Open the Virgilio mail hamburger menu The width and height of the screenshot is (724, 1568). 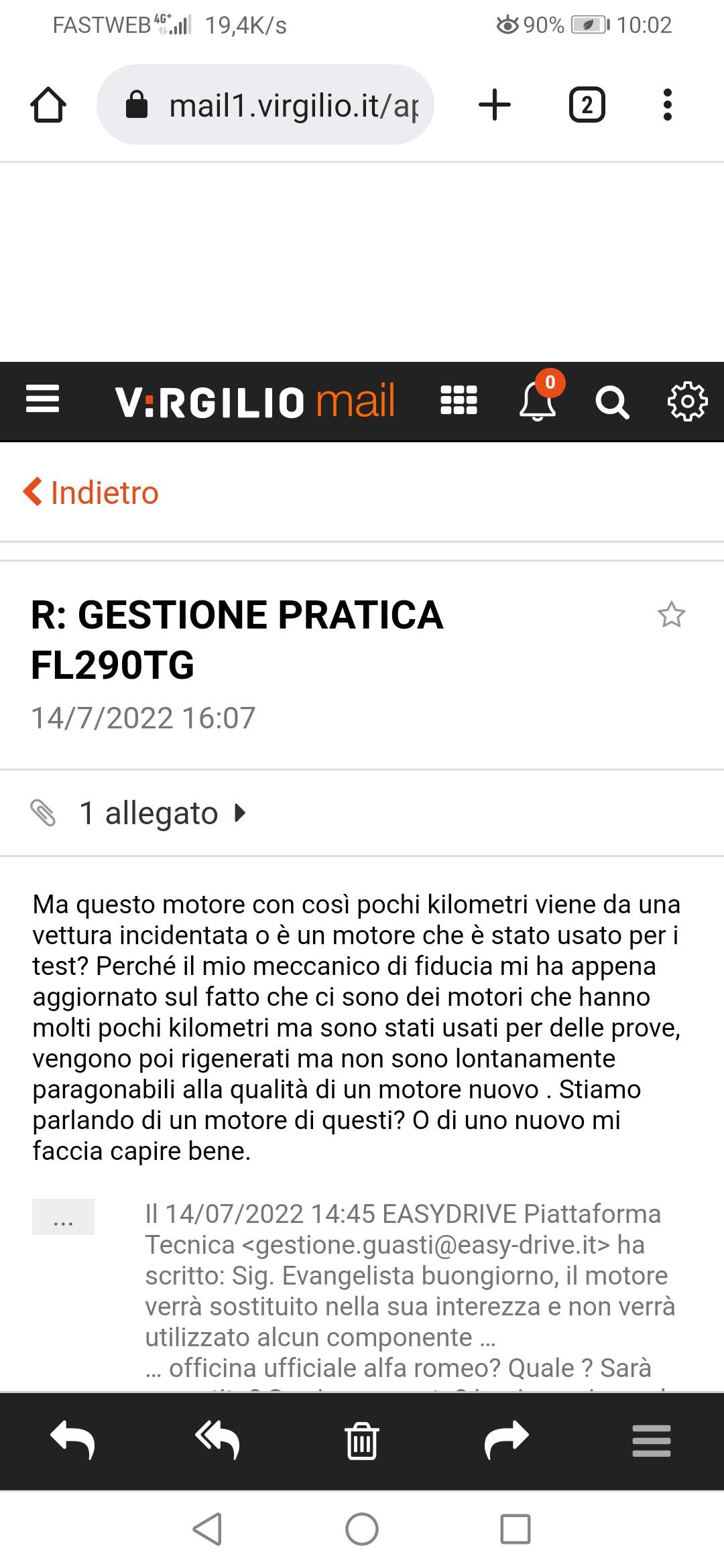pyautogui.click(x=43, y=399)
